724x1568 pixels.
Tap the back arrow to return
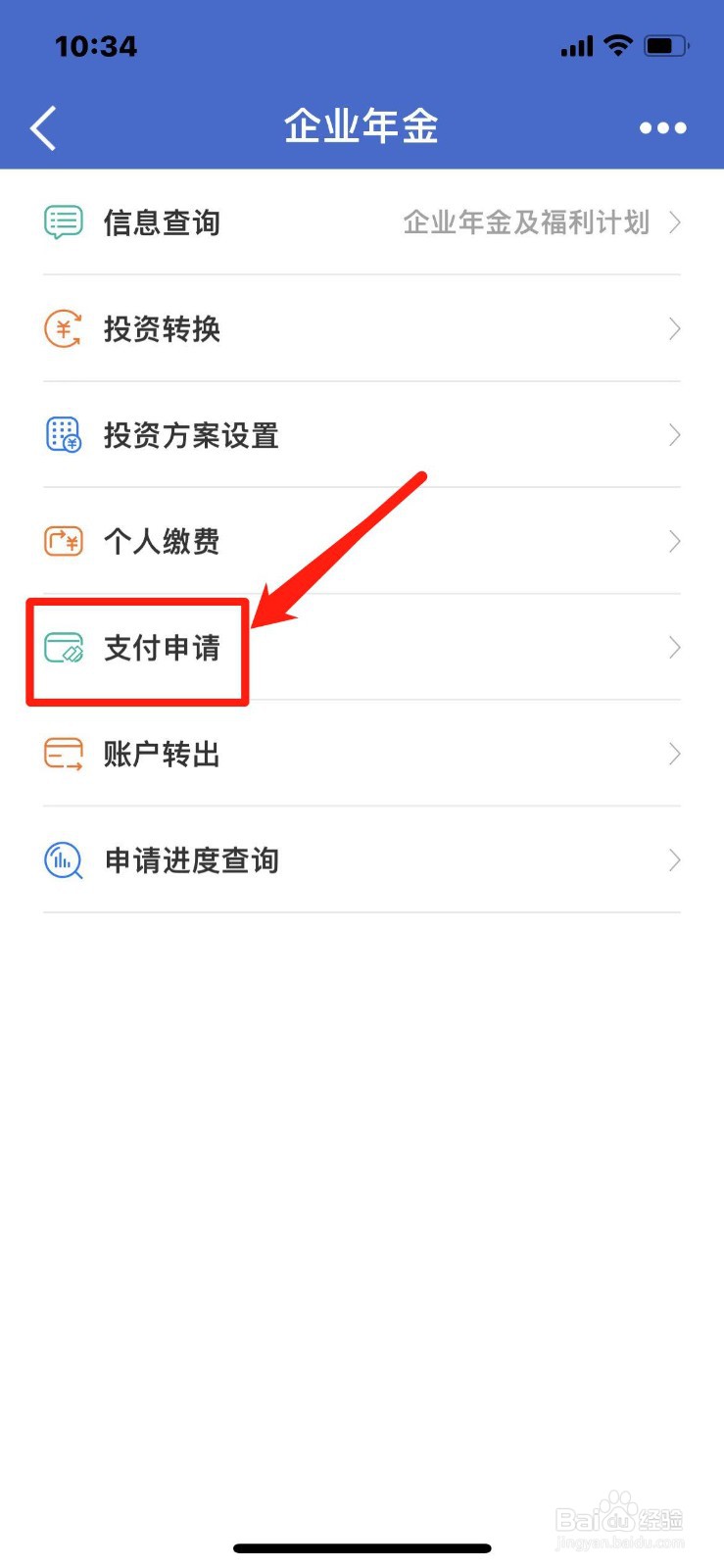[x=43, y=127]
